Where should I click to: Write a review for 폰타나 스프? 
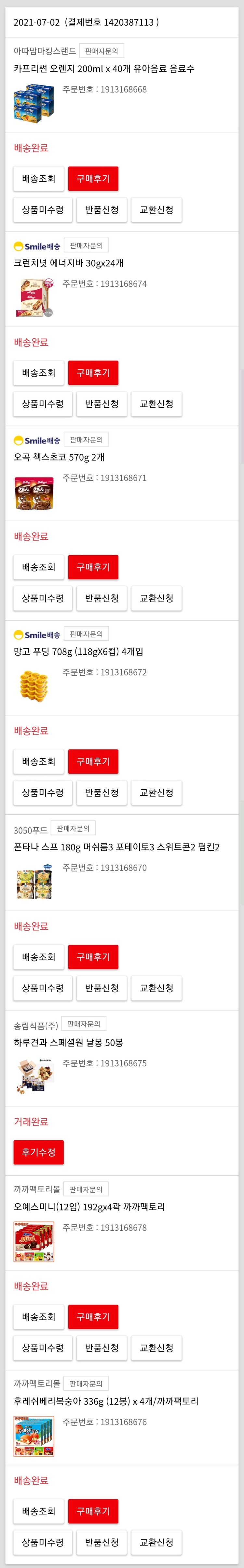pos(93,956)
